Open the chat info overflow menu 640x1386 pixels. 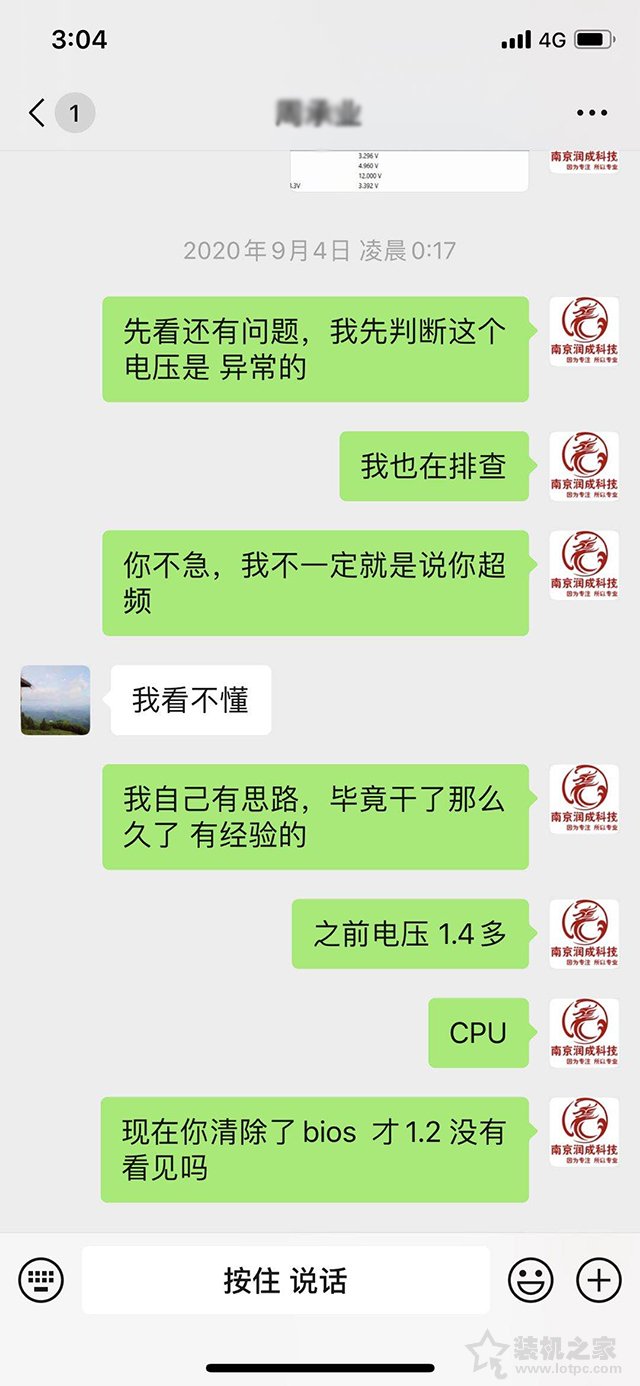591,114
